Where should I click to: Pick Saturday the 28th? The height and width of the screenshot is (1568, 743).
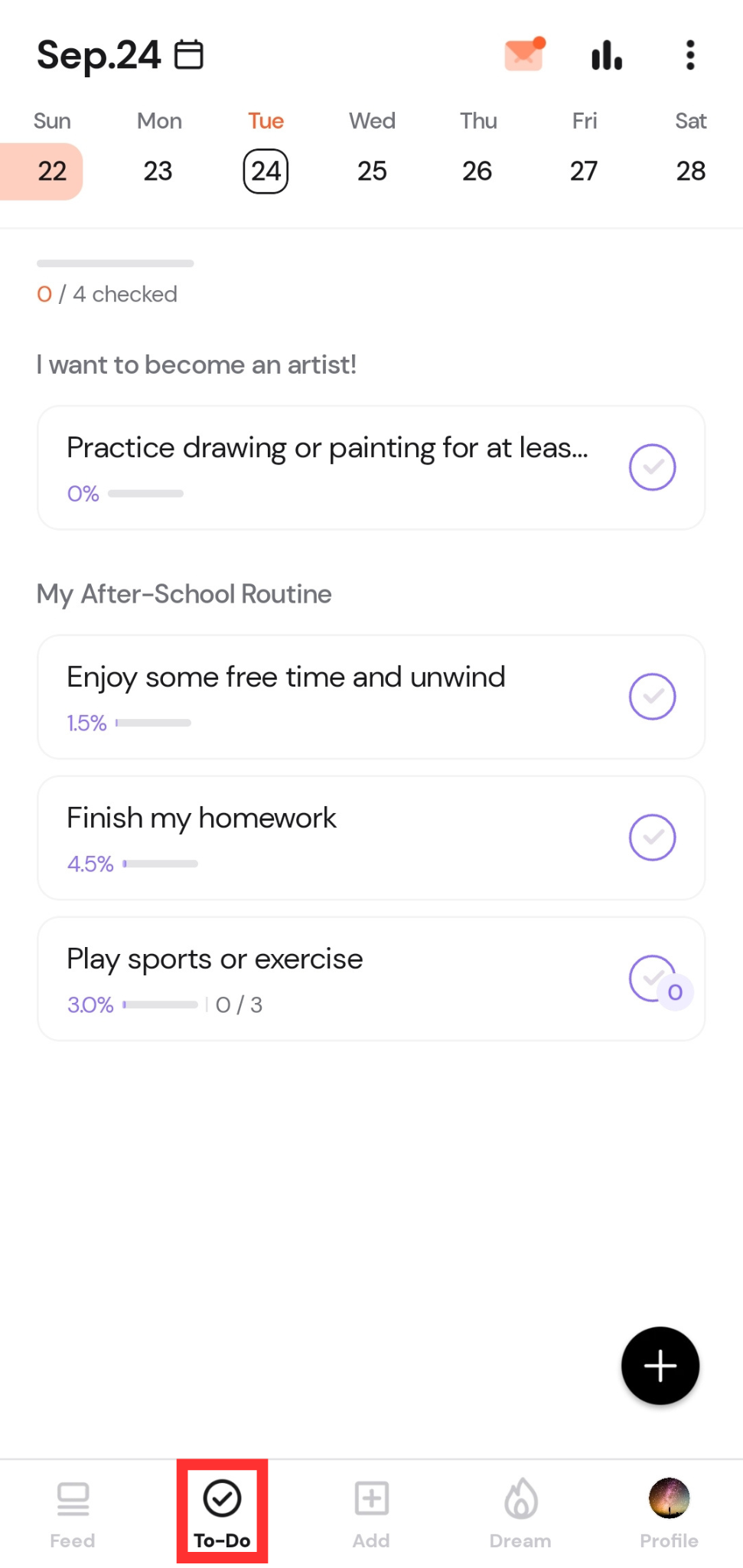coord(690,171)
